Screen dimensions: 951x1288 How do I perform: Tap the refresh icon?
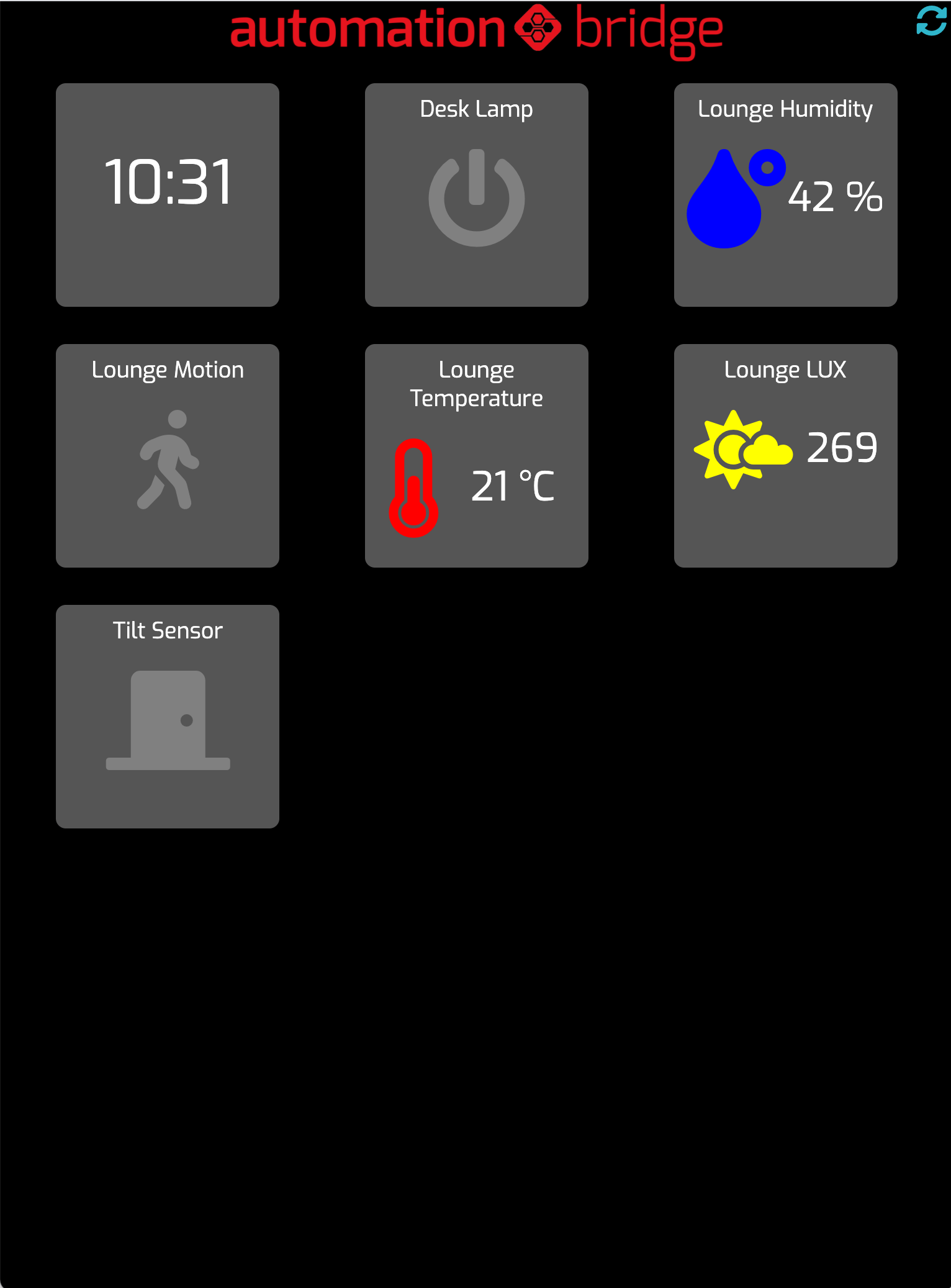click(931, 21)
